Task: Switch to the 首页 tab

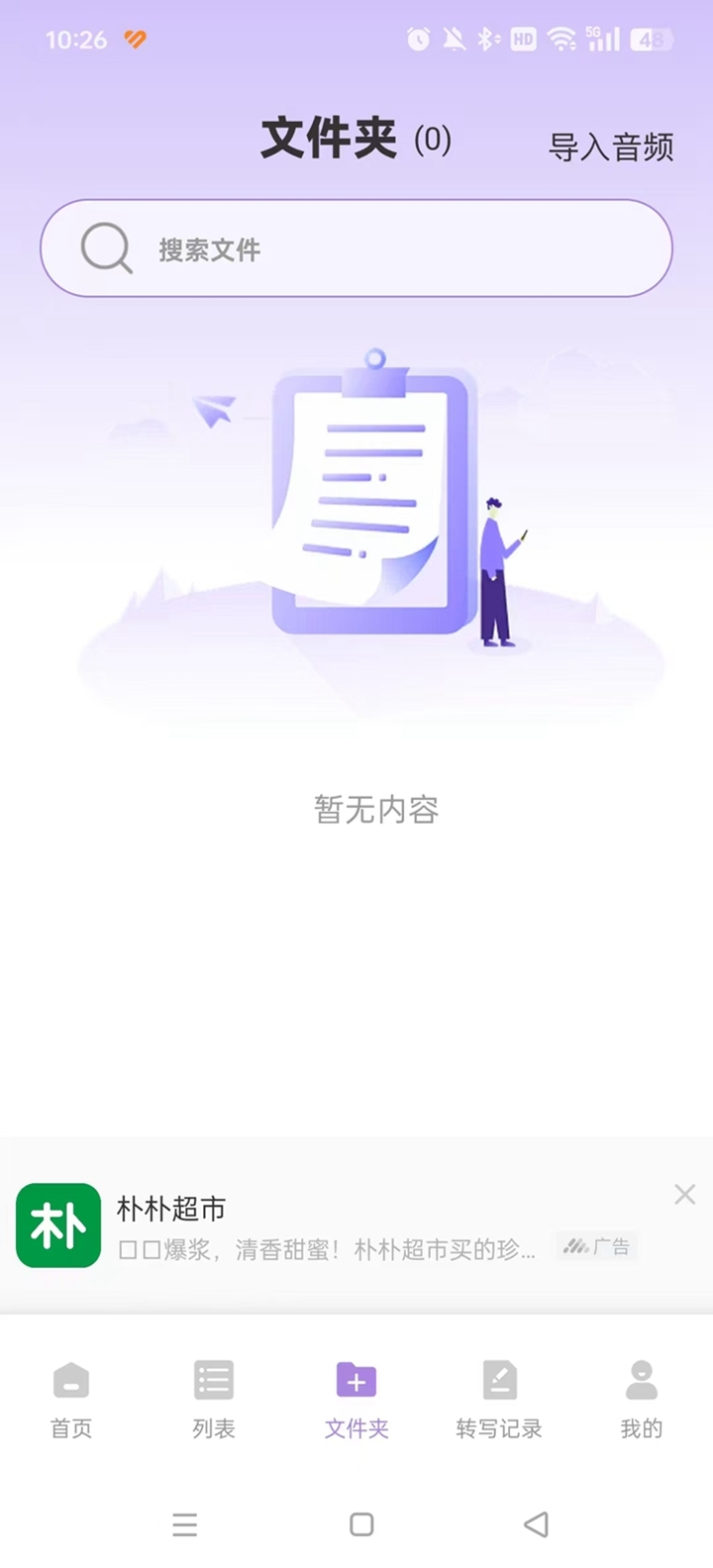Action: pos(71,1399)
